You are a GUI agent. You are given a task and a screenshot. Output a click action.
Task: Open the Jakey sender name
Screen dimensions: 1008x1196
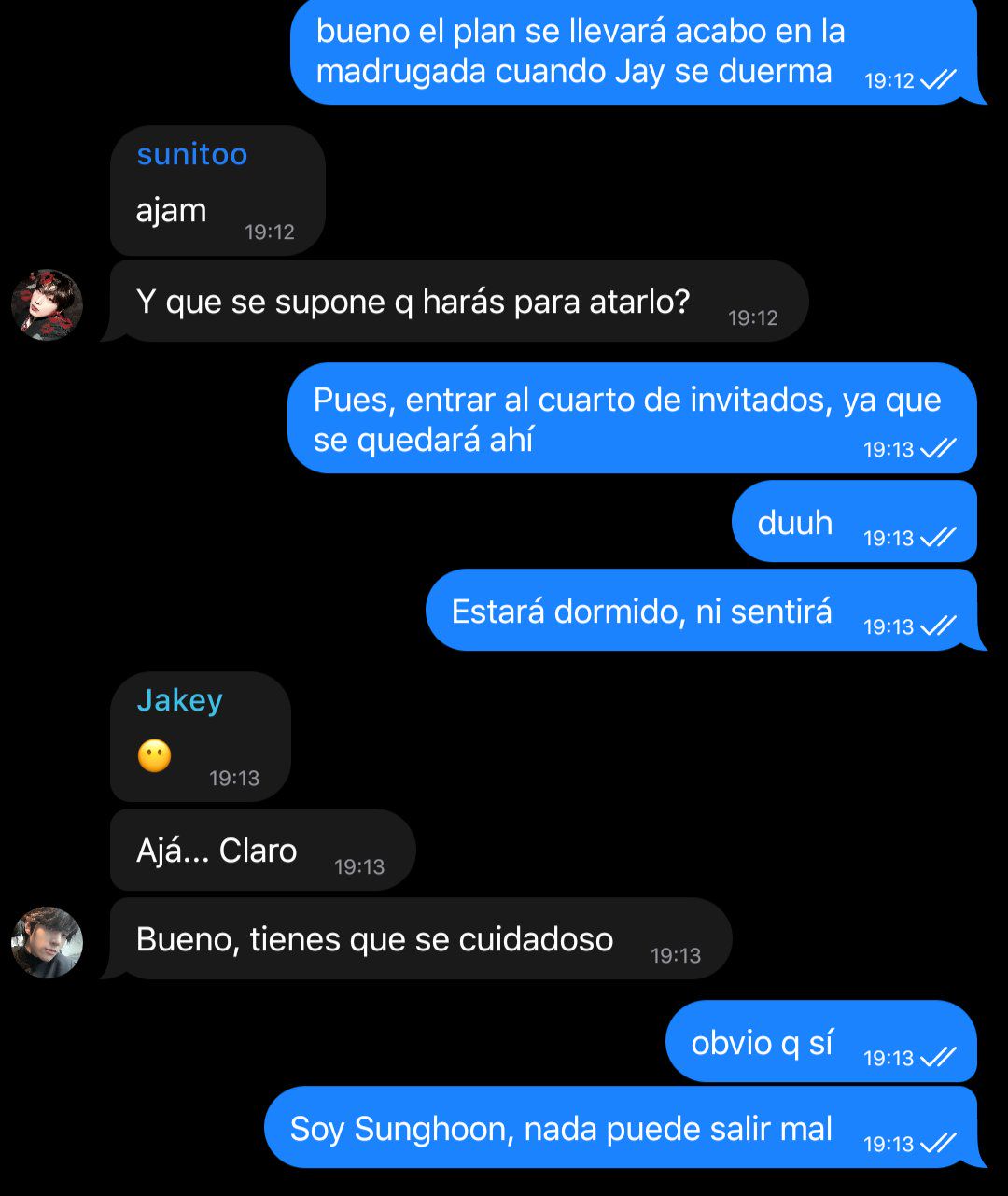click(180, 700)
